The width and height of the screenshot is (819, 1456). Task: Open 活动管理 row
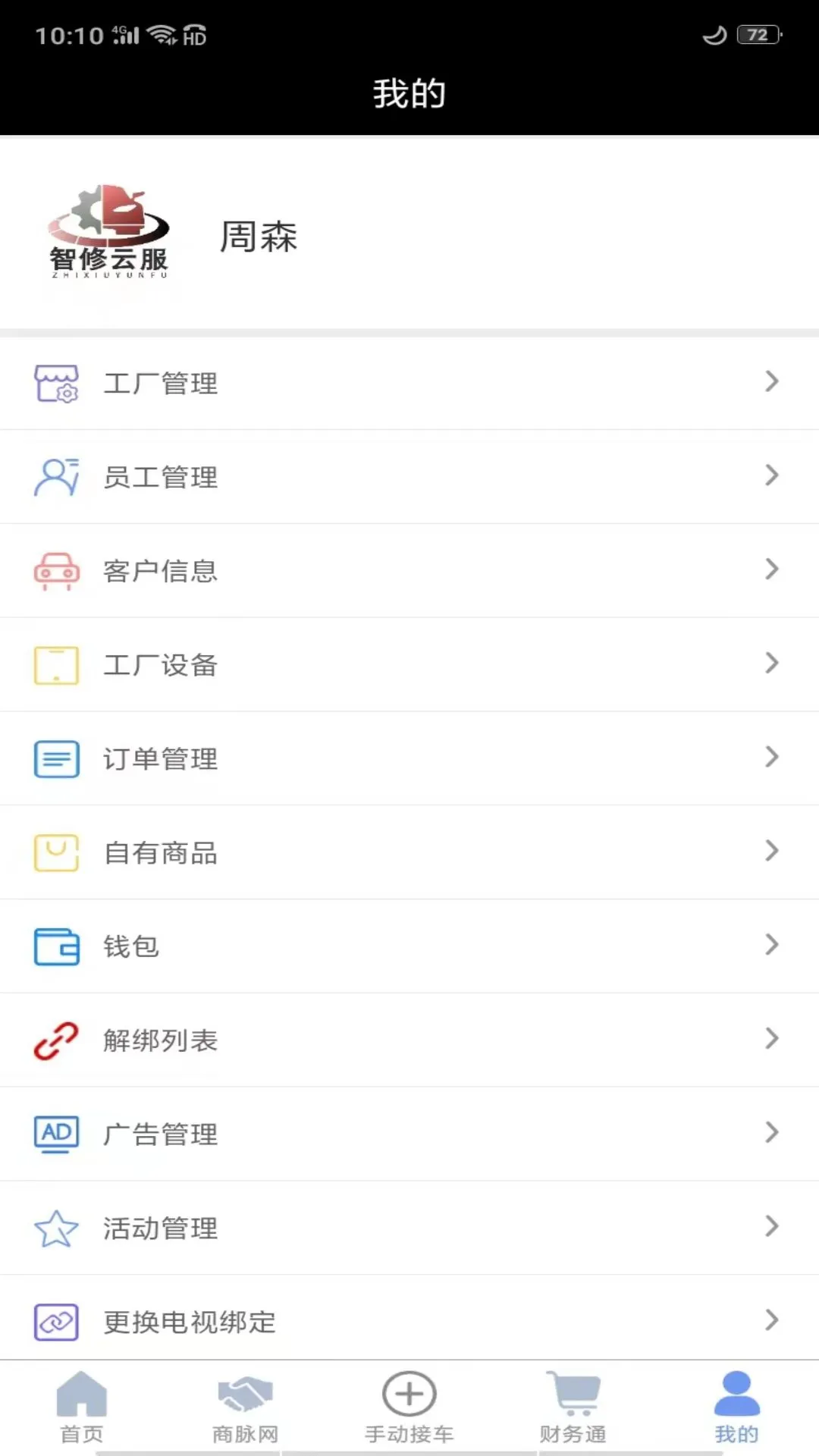pyautogui.click(x=409, y=1228)
